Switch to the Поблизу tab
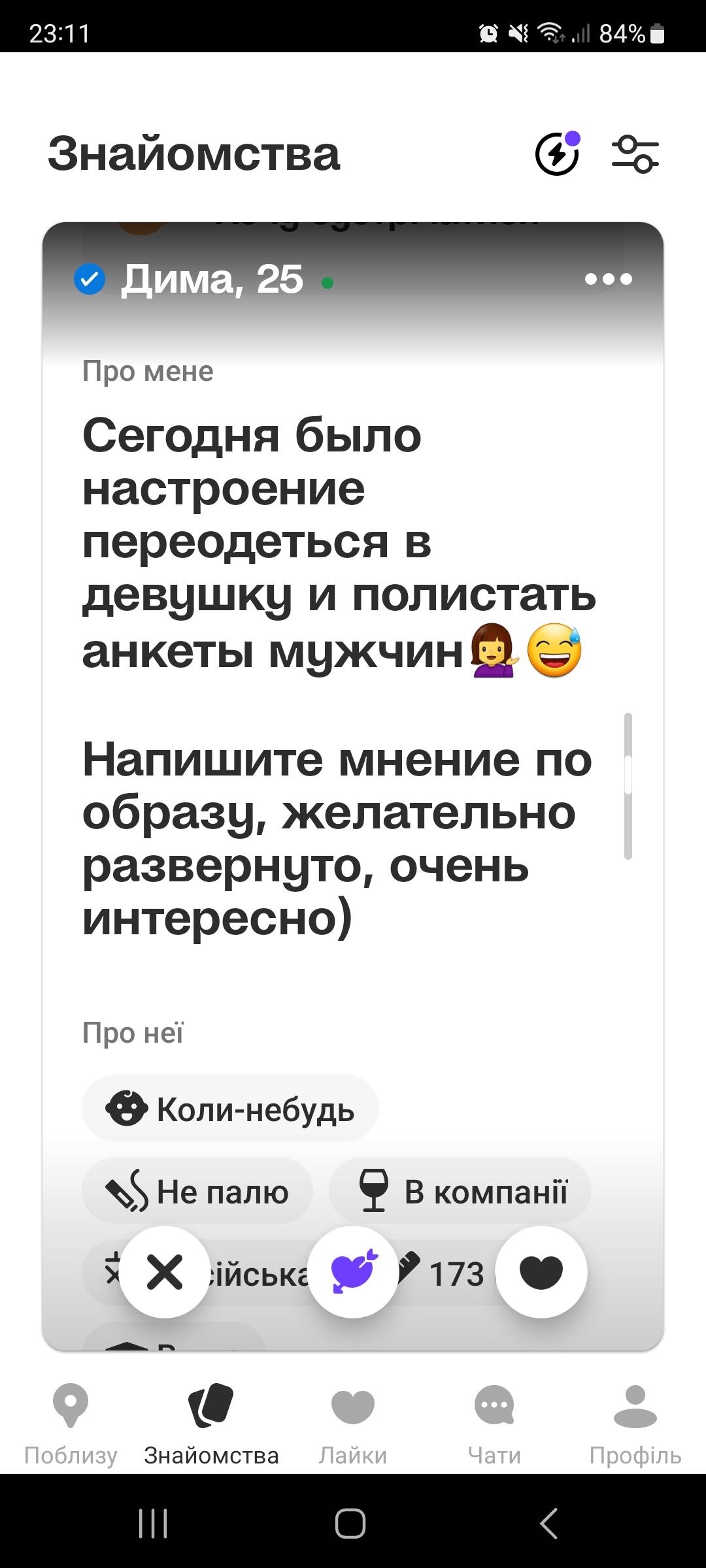The width and height of the screenshot is (706, 1568). tap(71, 1424)
